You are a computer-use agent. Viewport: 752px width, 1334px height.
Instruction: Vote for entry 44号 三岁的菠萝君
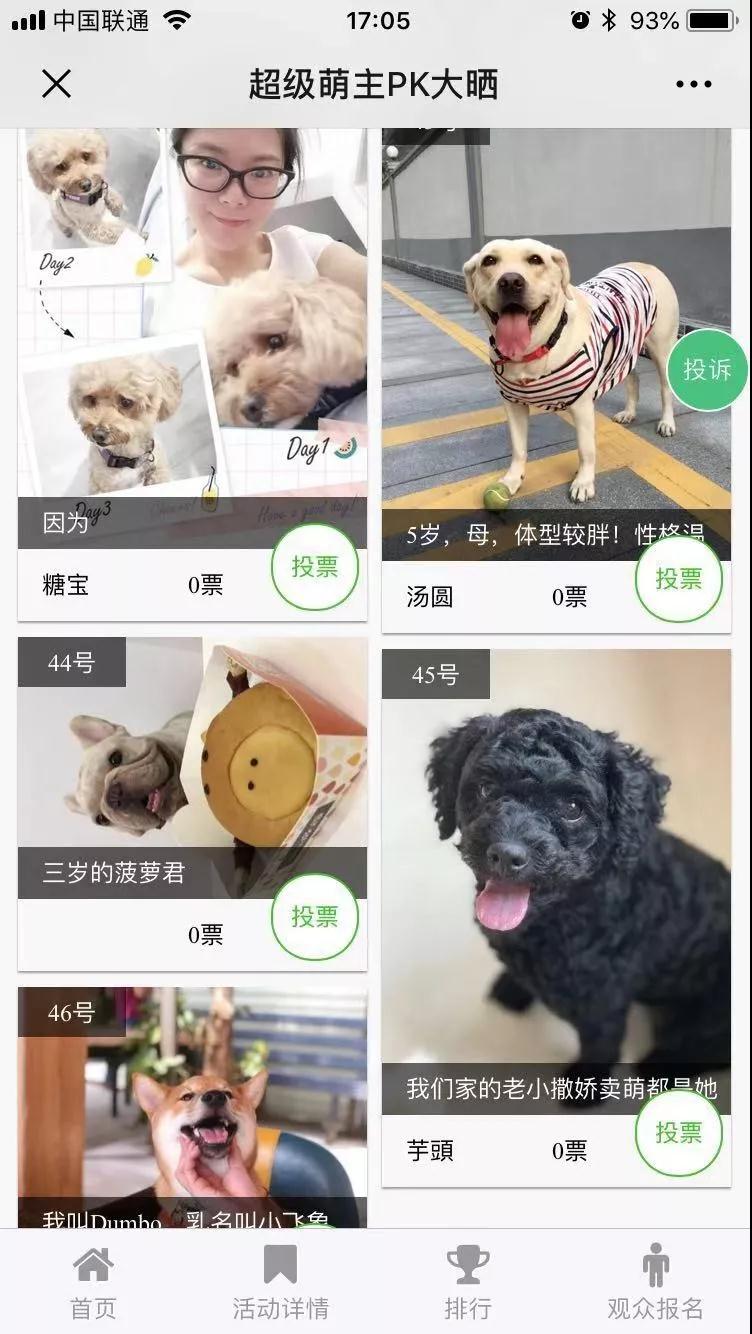(x=315, y=917)
